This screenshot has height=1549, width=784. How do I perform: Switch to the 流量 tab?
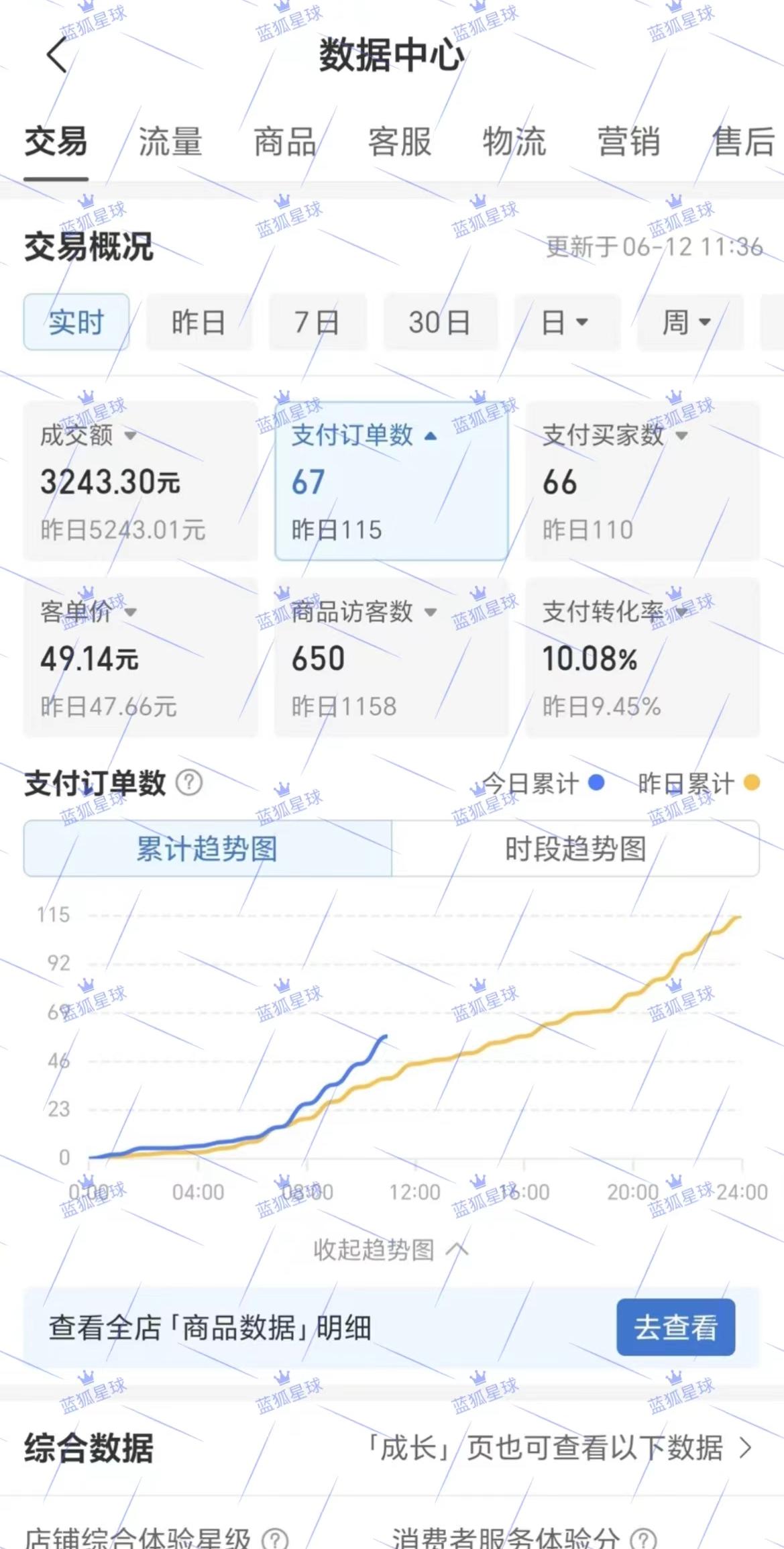tap(170, 142)
